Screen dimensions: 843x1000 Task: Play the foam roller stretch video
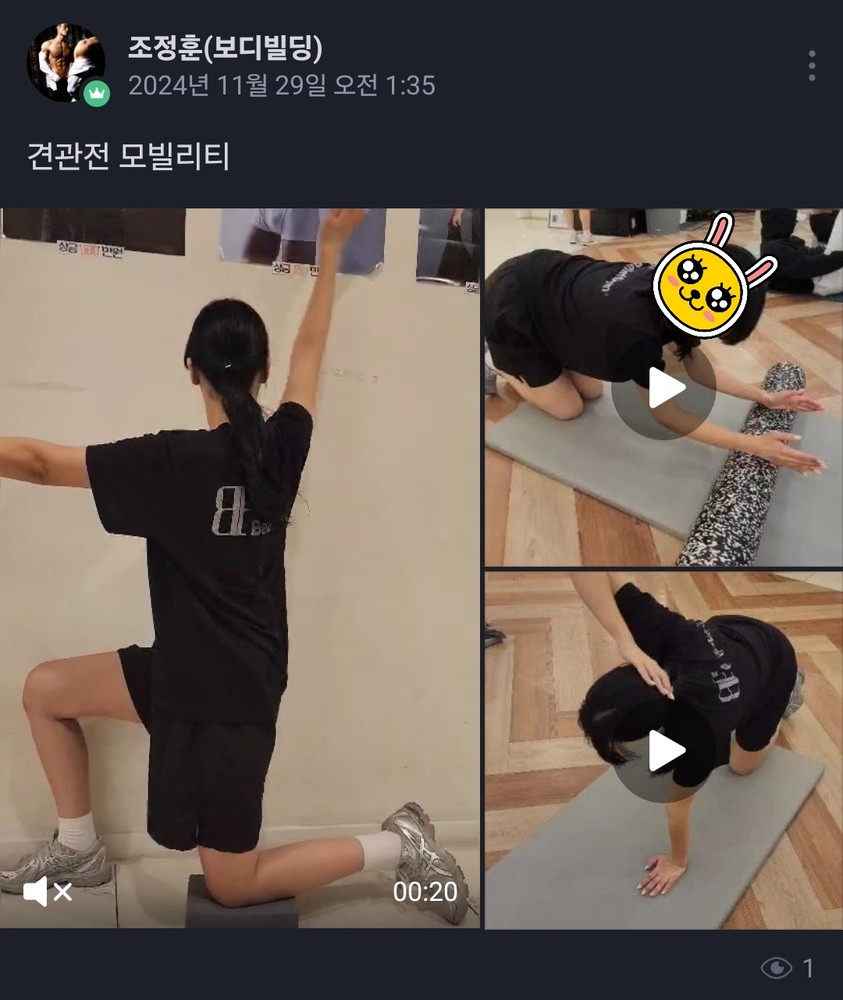click(664, 389)
